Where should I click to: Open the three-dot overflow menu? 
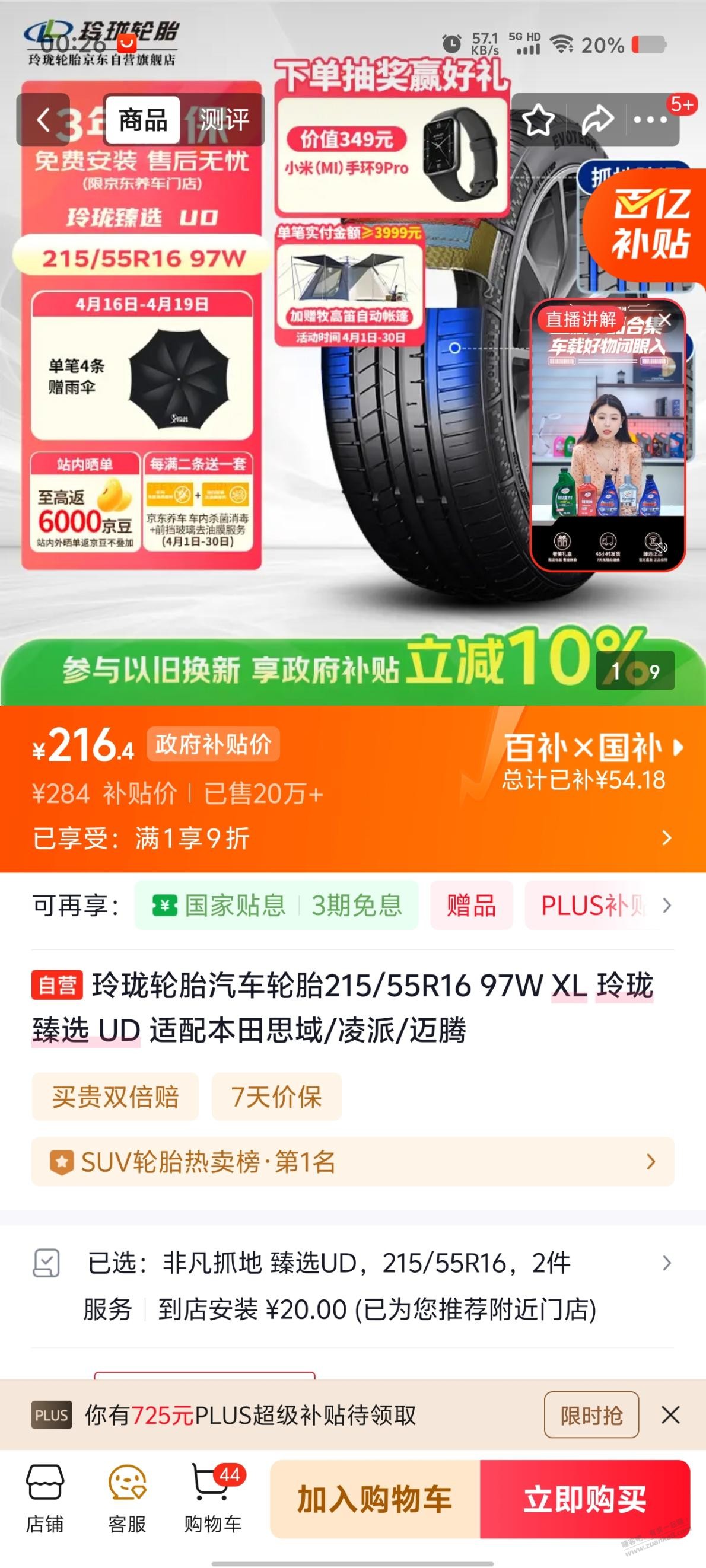coord(650,120)
